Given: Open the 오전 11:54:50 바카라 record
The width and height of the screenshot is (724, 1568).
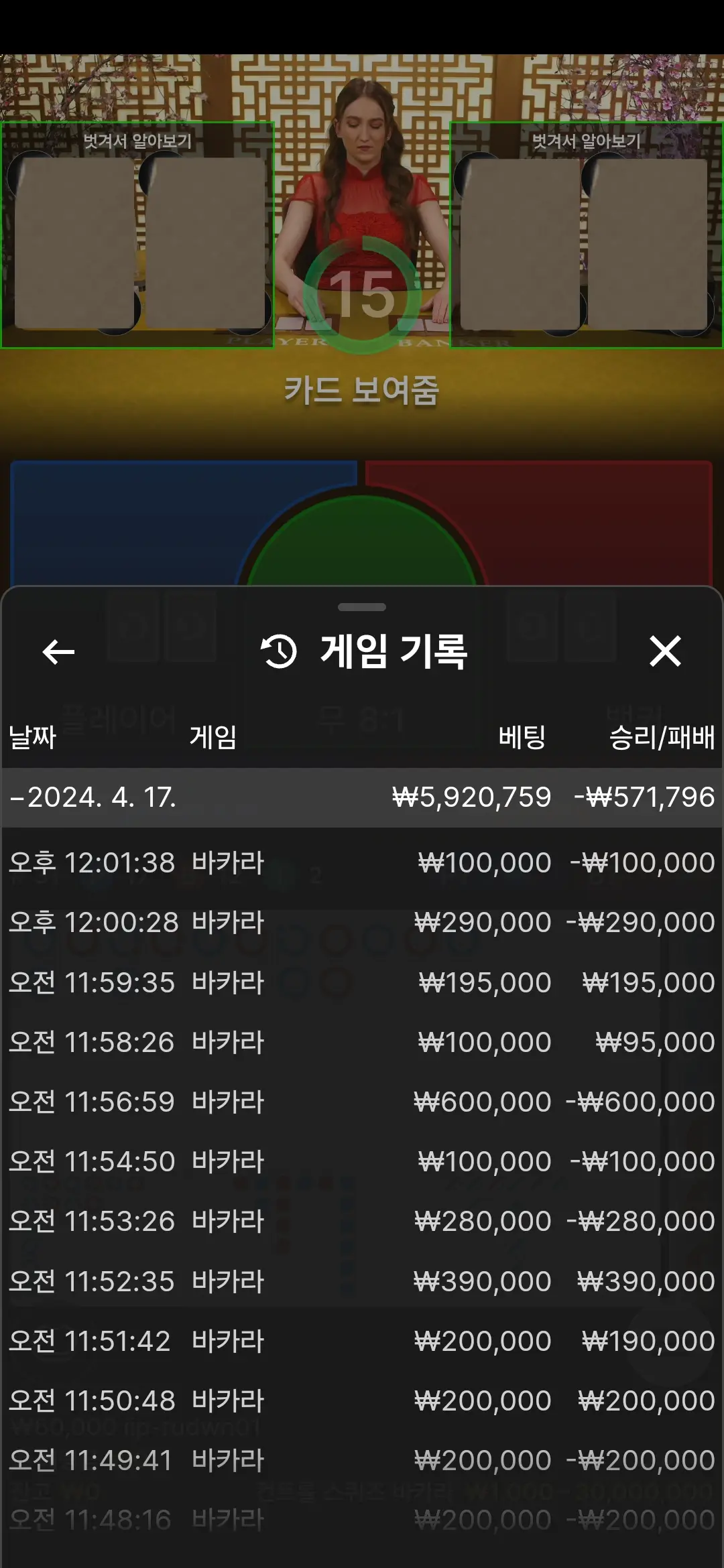Looking at the screenshot, I should tap(362, 1161).
